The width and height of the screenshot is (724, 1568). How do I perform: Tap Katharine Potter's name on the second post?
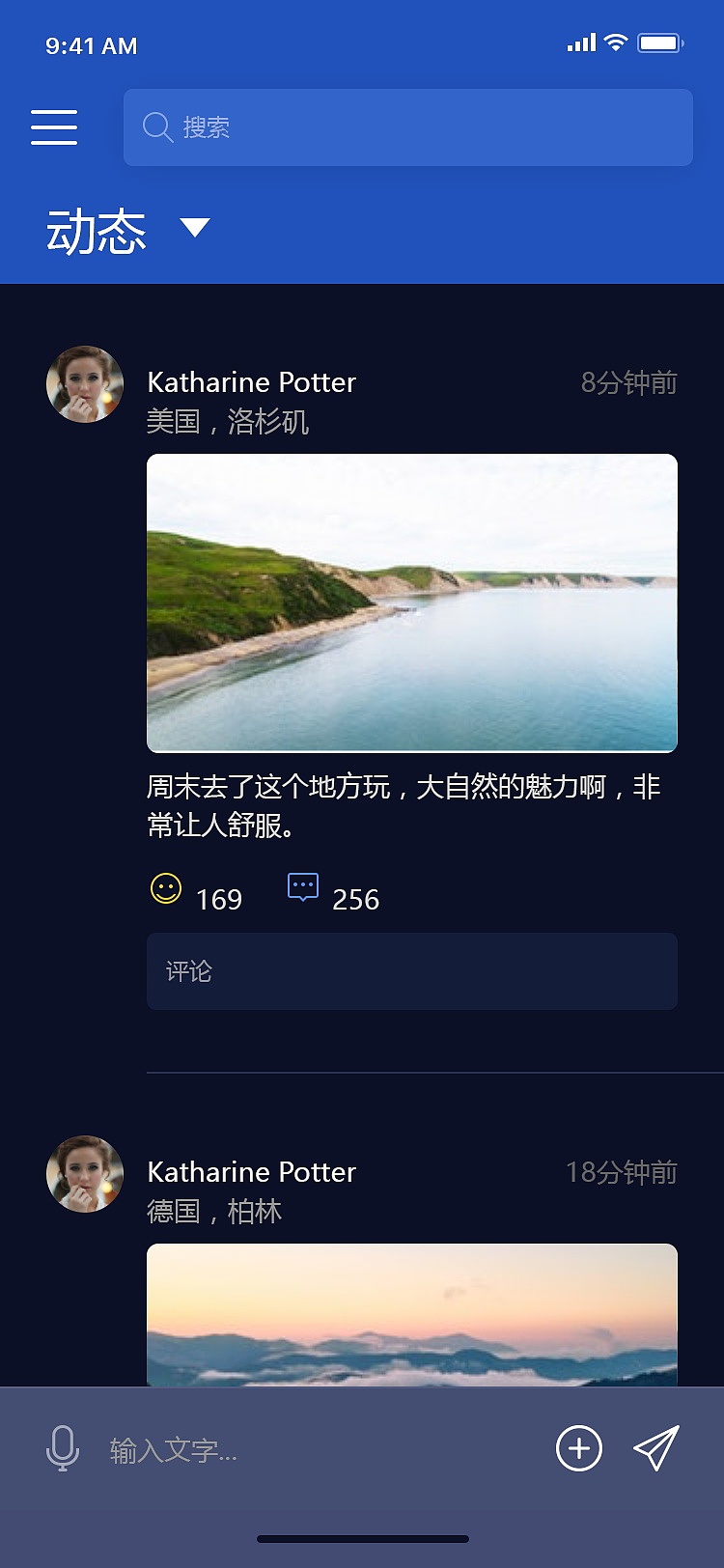252,1172
